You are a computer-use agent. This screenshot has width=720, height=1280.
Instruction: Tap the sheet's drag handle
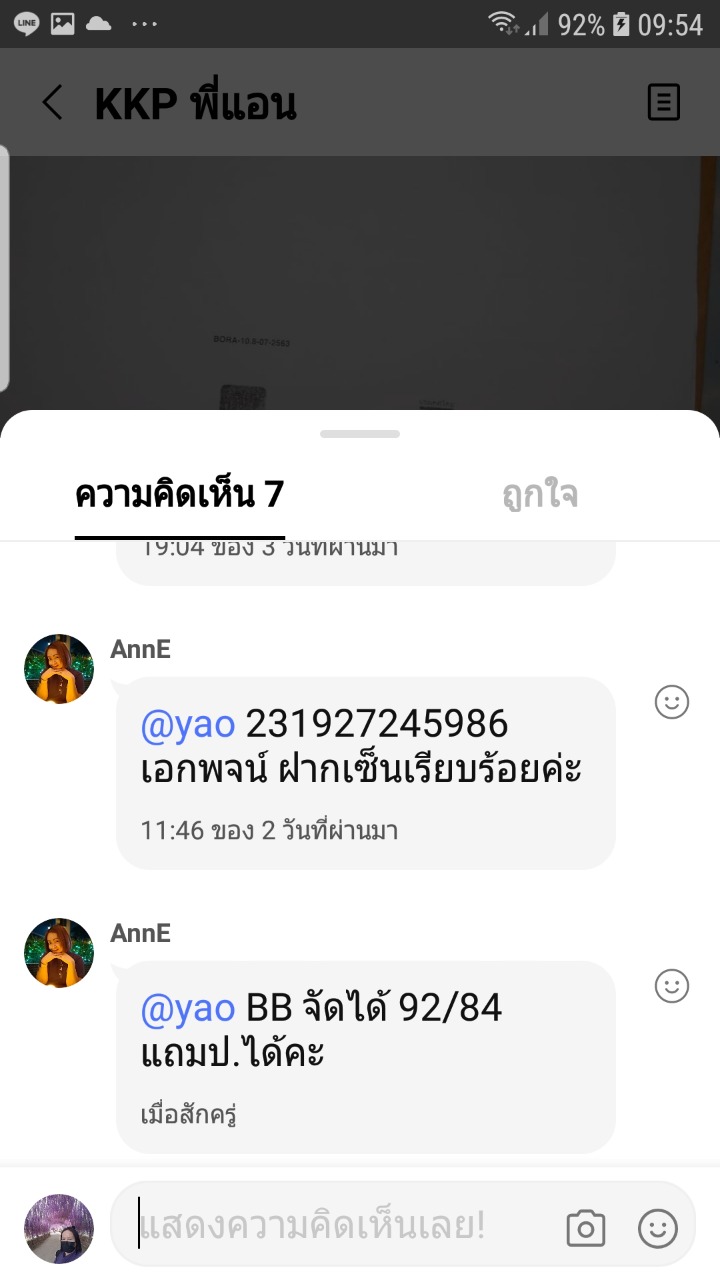click(x=360, y=434)
